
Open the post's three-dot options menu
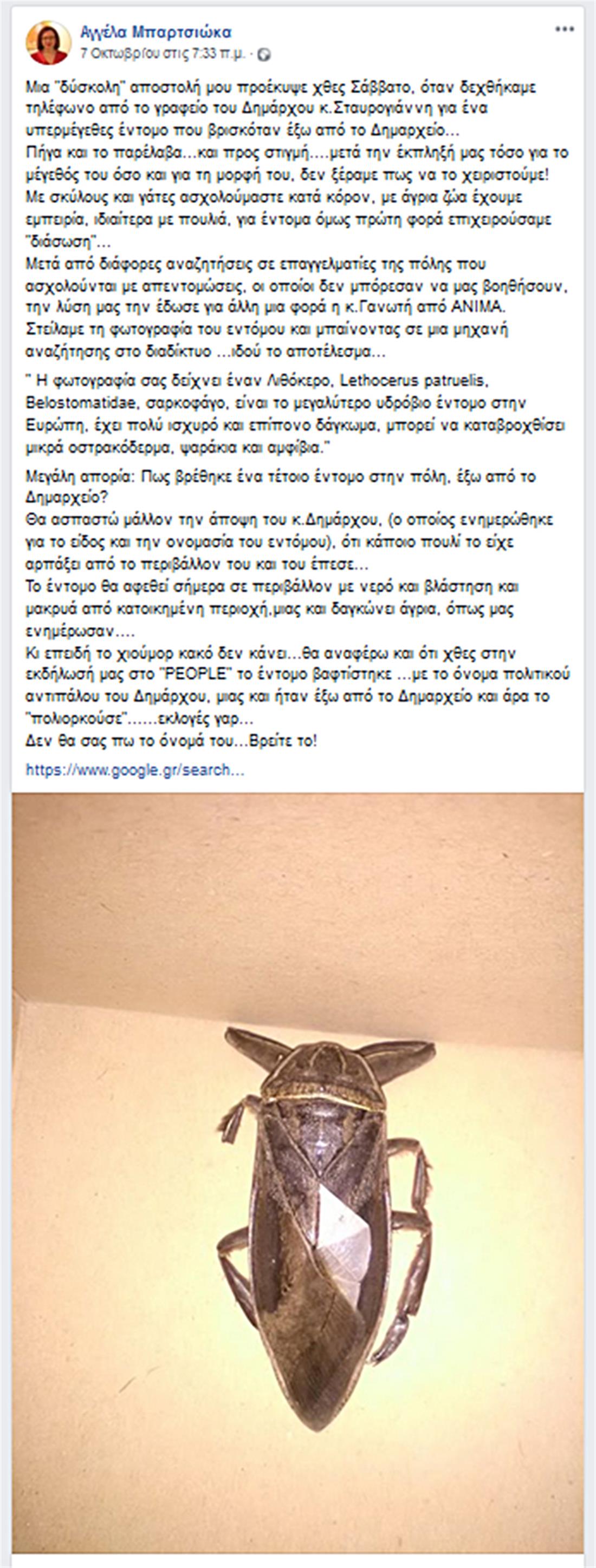click(x=563, y=29)
